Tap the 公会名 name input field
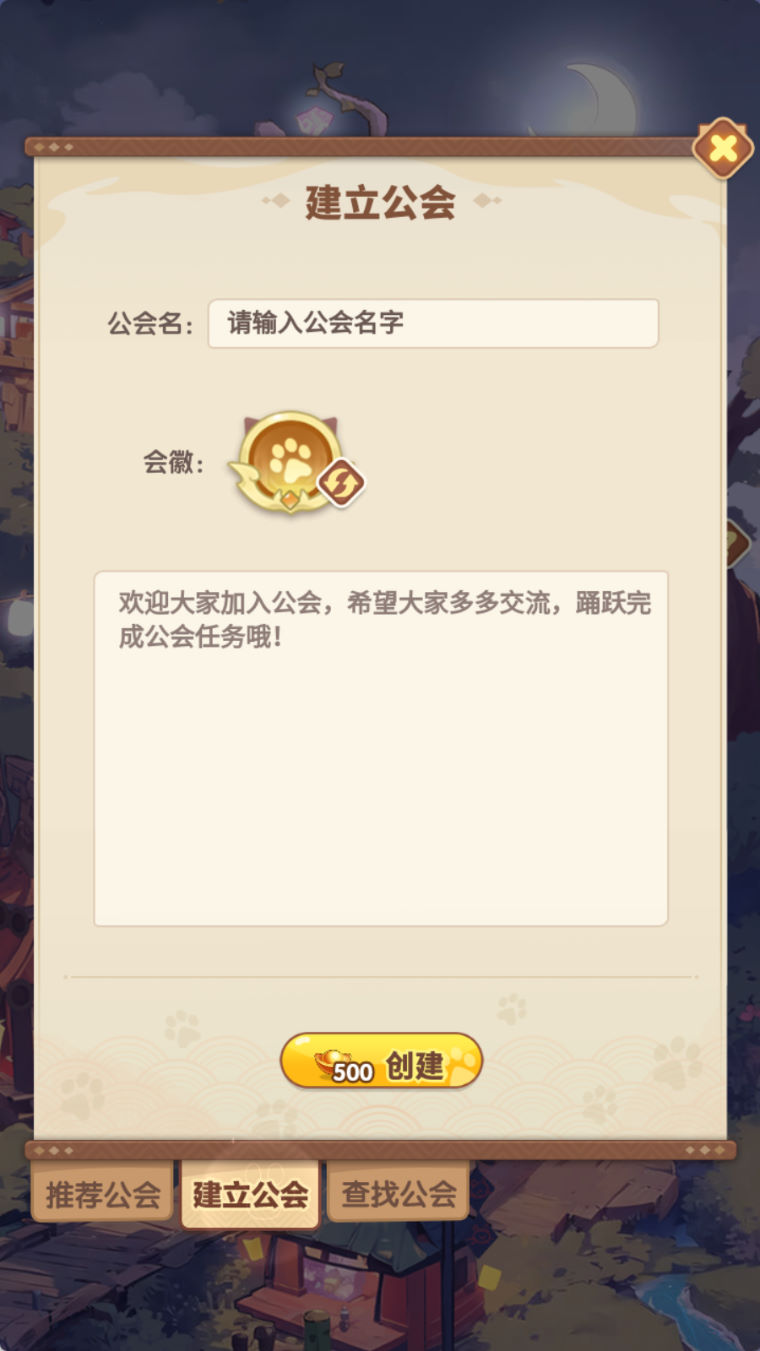 pos(432,324)
